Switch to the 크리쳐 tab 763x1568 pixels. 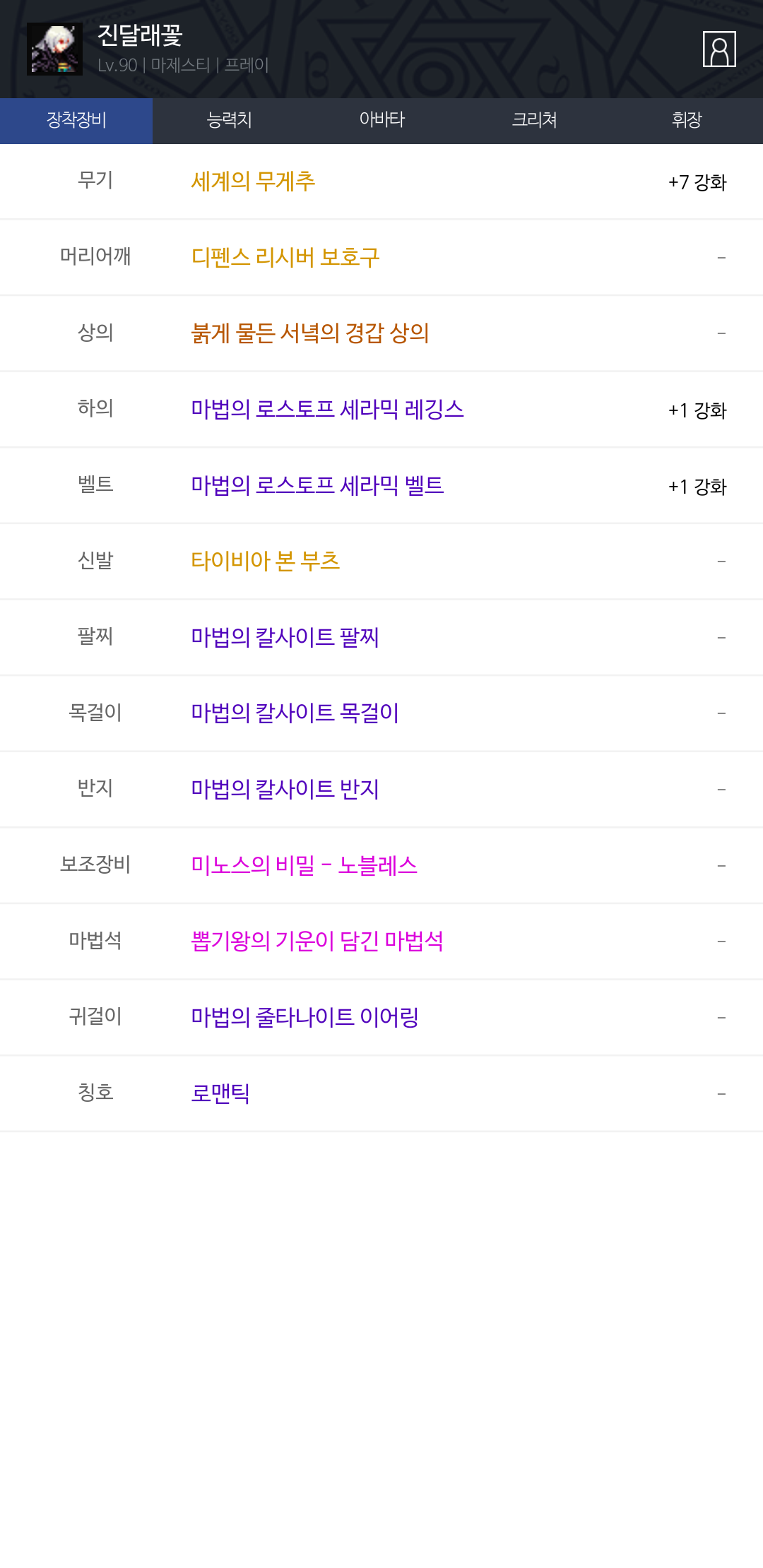pos(534,121)
